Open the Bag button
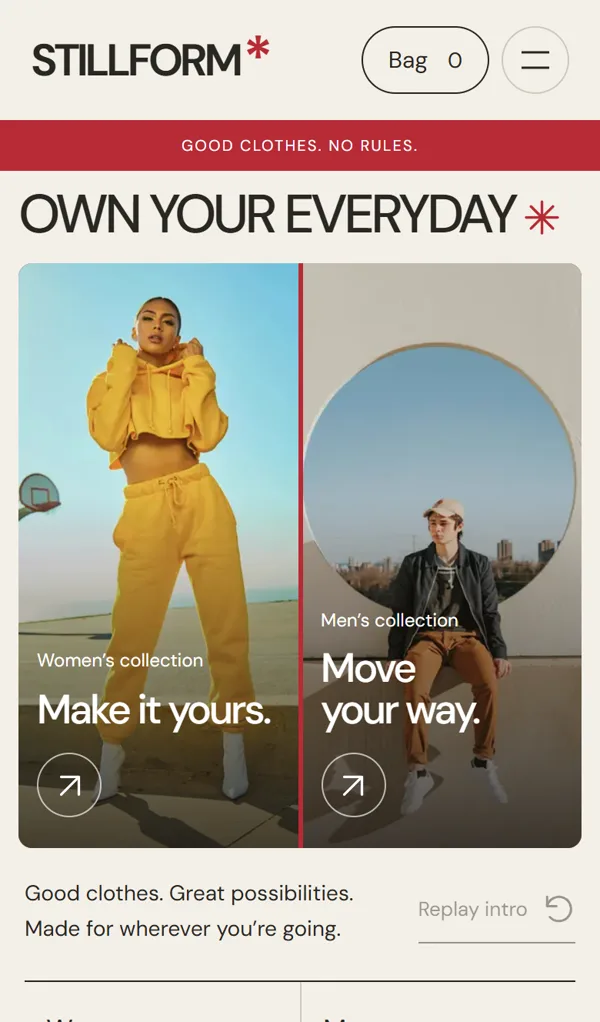 click(425, 60)
